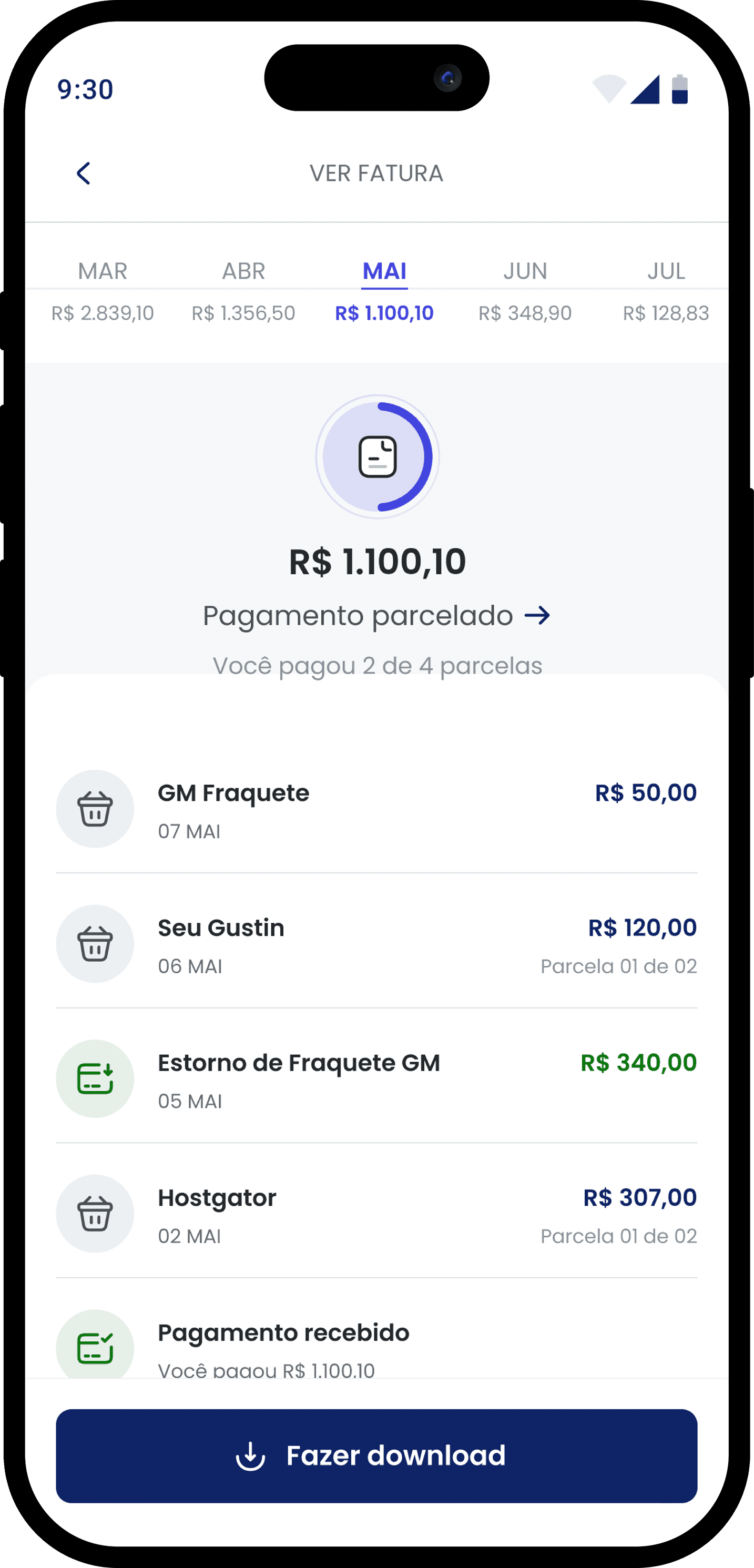Open Pagamento parcelado details
The image size is (754, 1568).
point(376,616)
